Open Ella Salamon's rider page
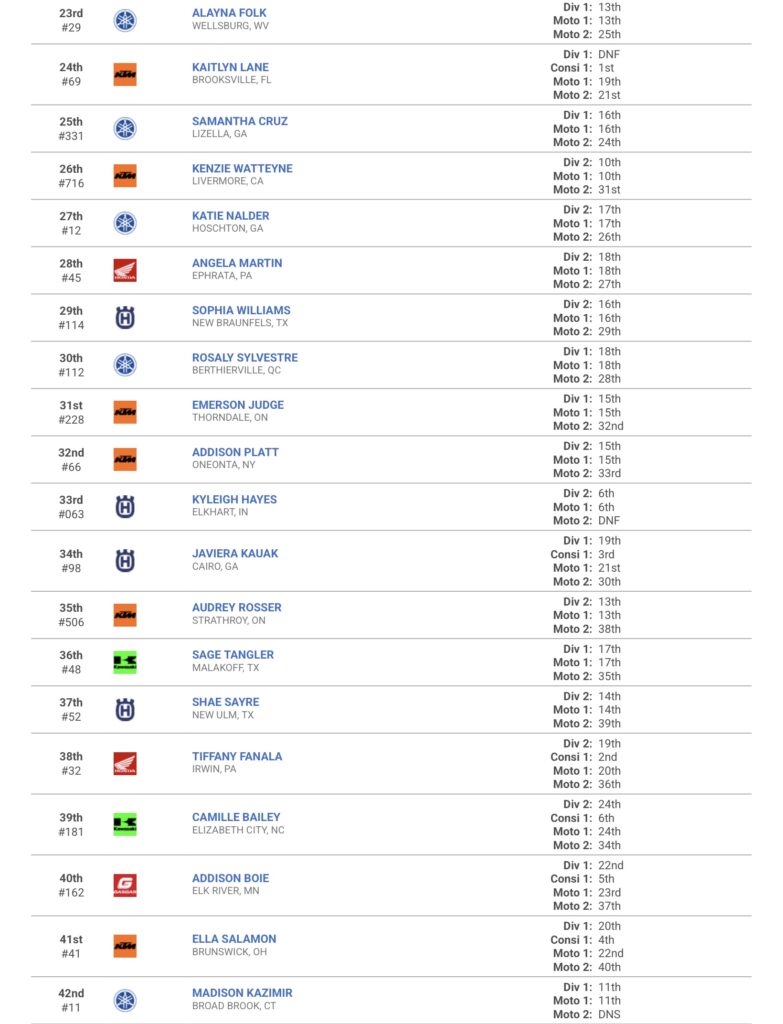 pyautogui.click(x=234, y=939)
